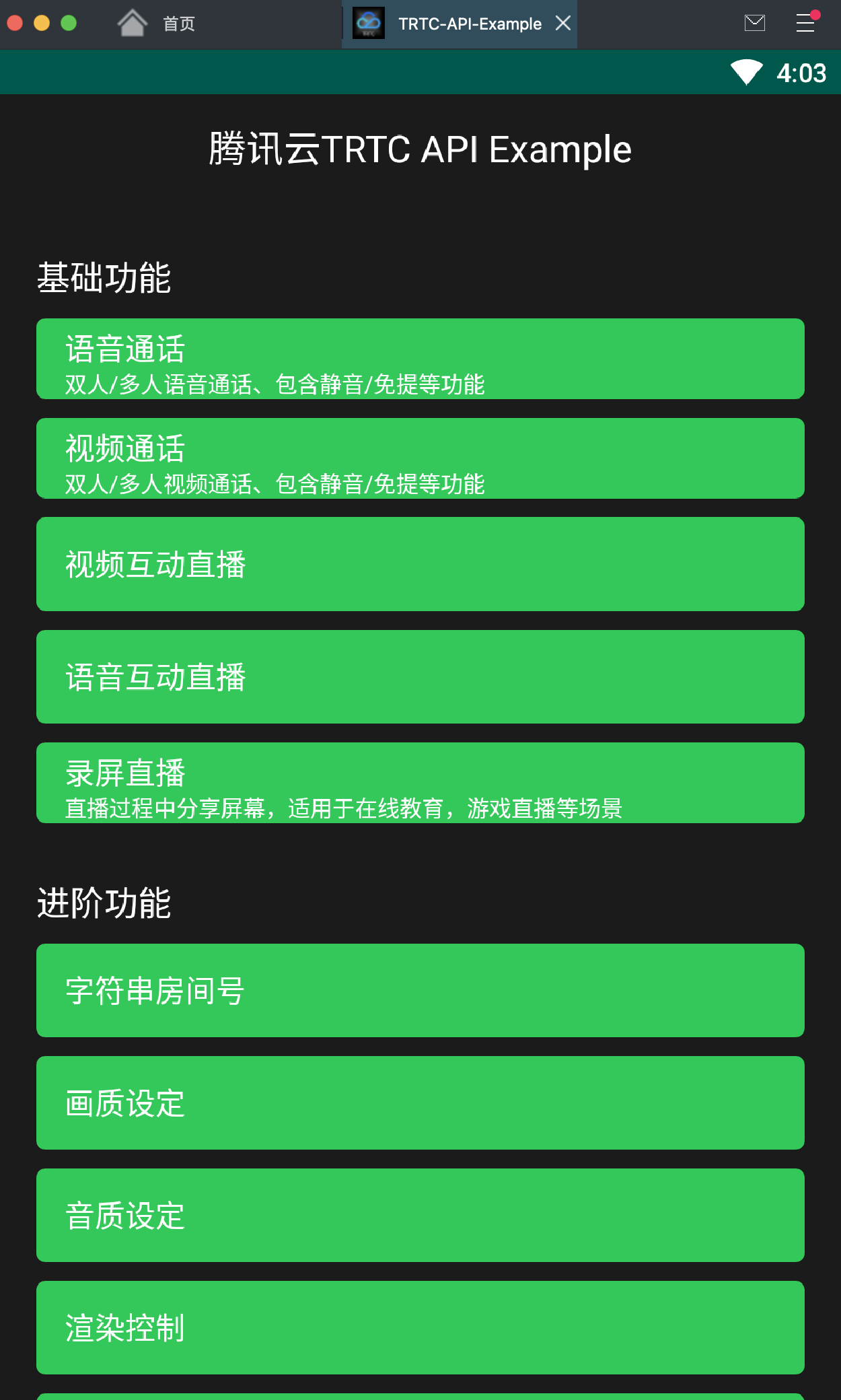
Task: Select 视频互动直播 option
Action: (420, 564)
